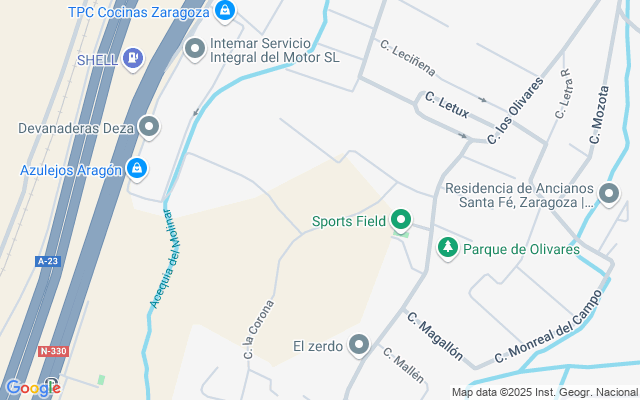Tap the Intemar Servicio Integral del Motor pin

tap(194, 46)
